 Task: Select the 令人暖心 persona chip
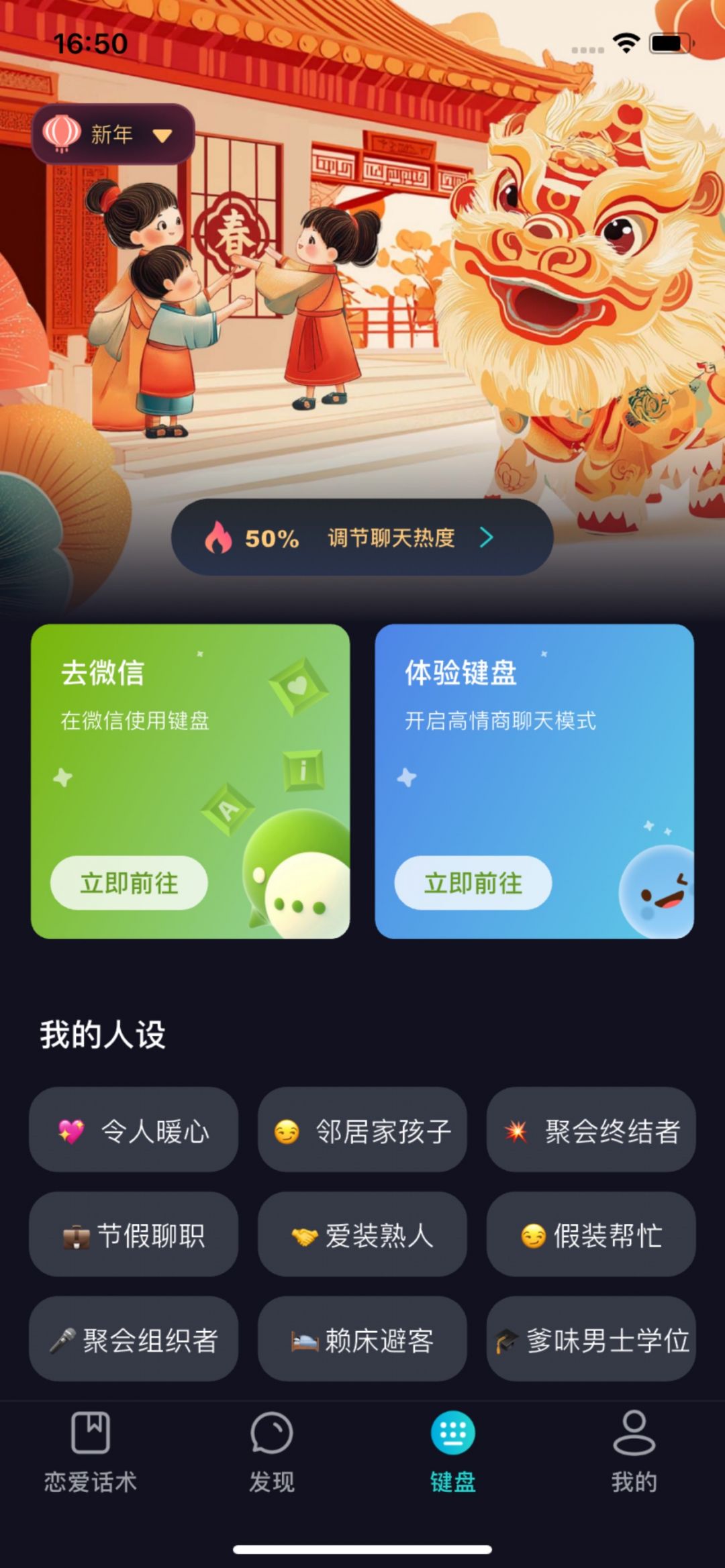[134, 1131]
